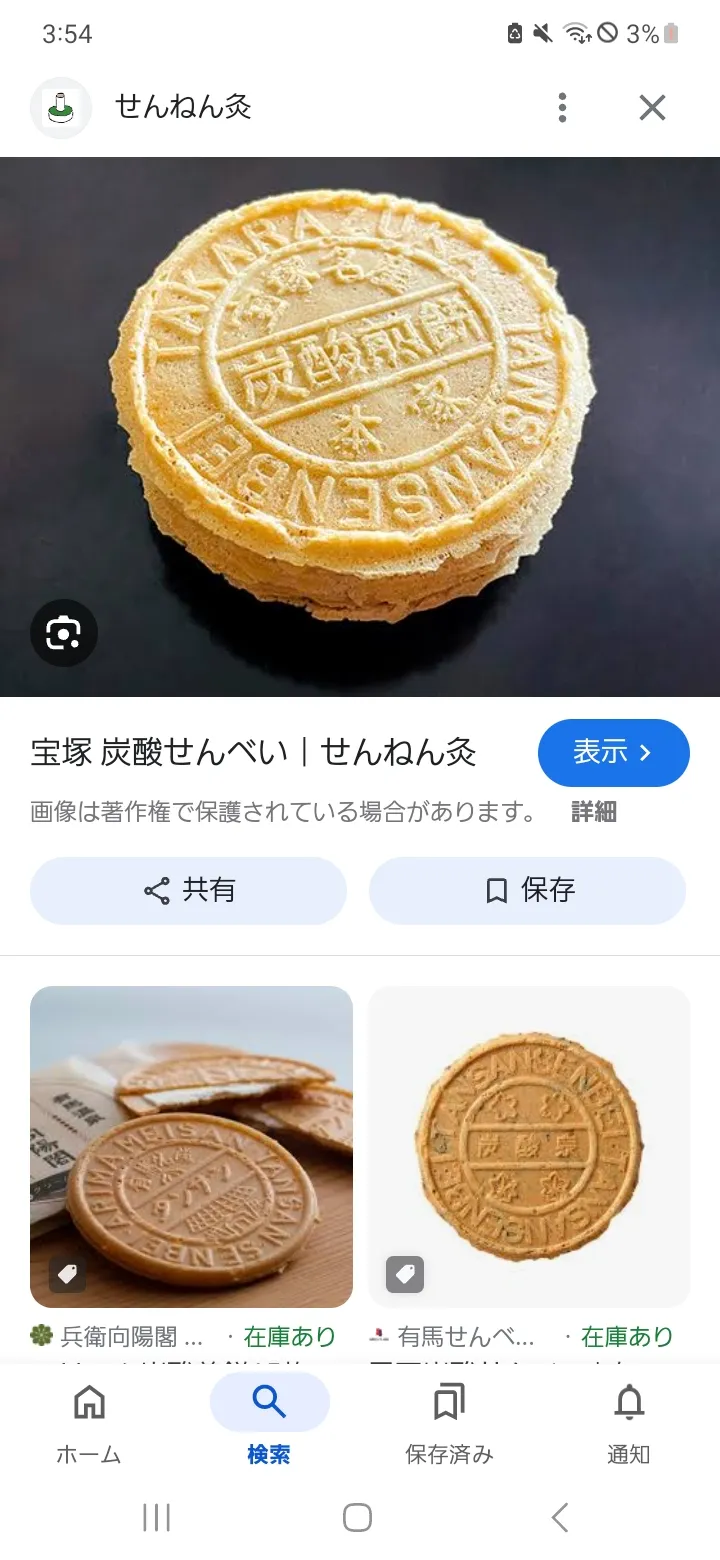Viewport: 720px width, 1560px height.
Task: Open the 詳細 copyright details link
Action: pos(594,812)
